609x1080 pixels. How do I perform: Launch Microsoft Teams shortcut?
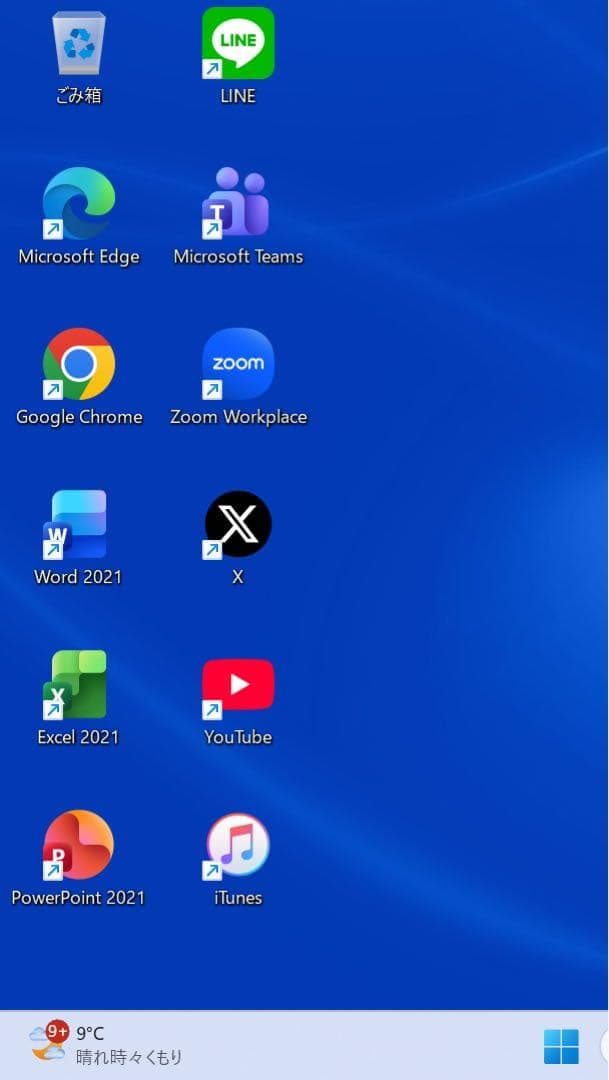(238, 204)
